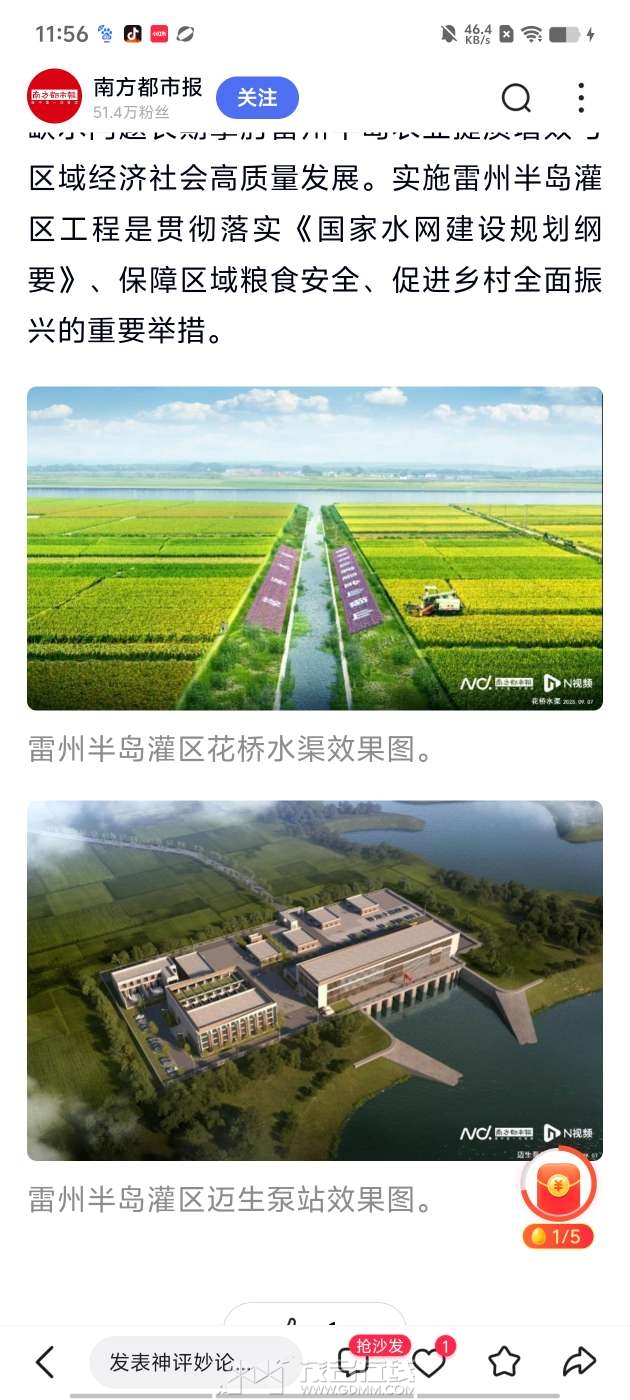Save the article with the star icon
Viewport: 630px width, 1400px height.
(504, 1361)
